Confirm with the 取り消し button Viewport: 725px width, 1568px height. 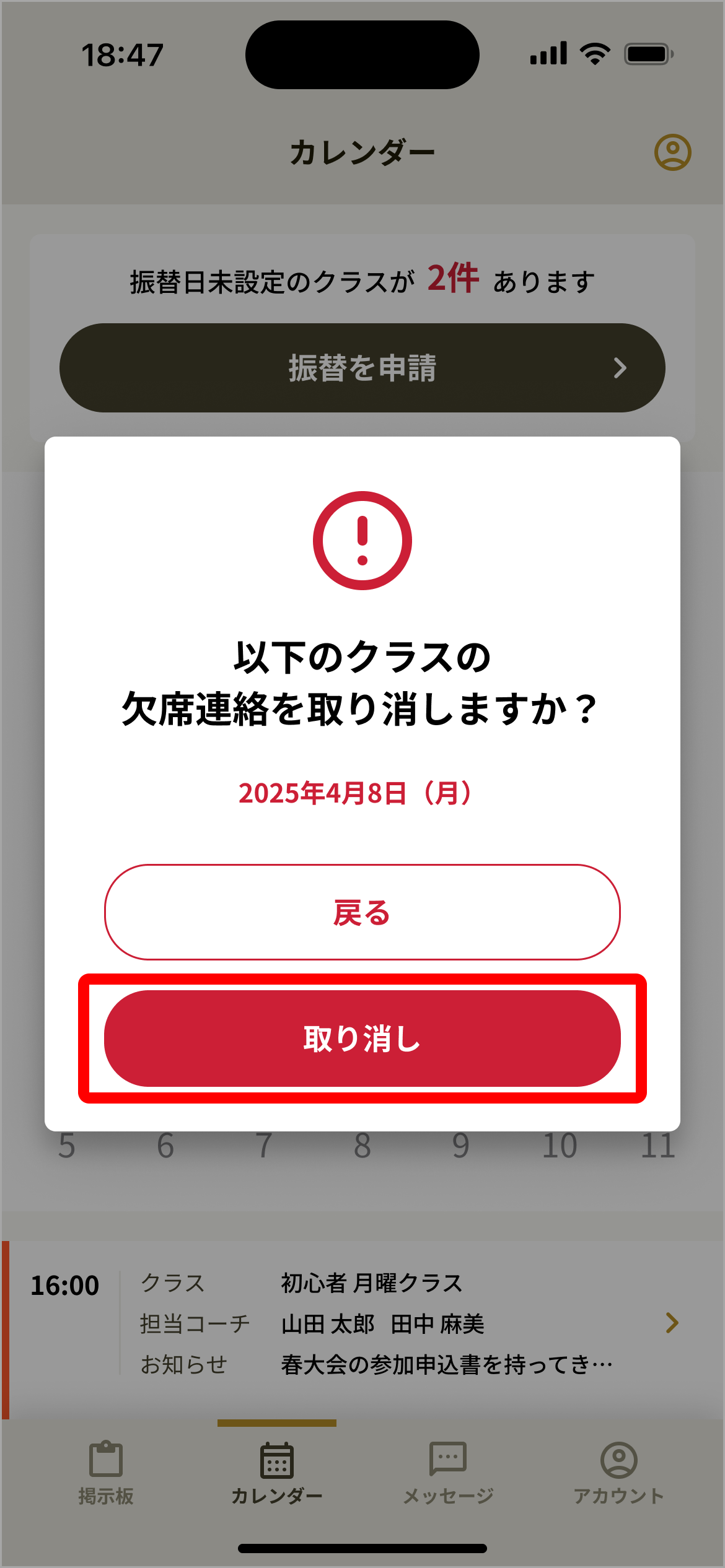[362, 1038]
